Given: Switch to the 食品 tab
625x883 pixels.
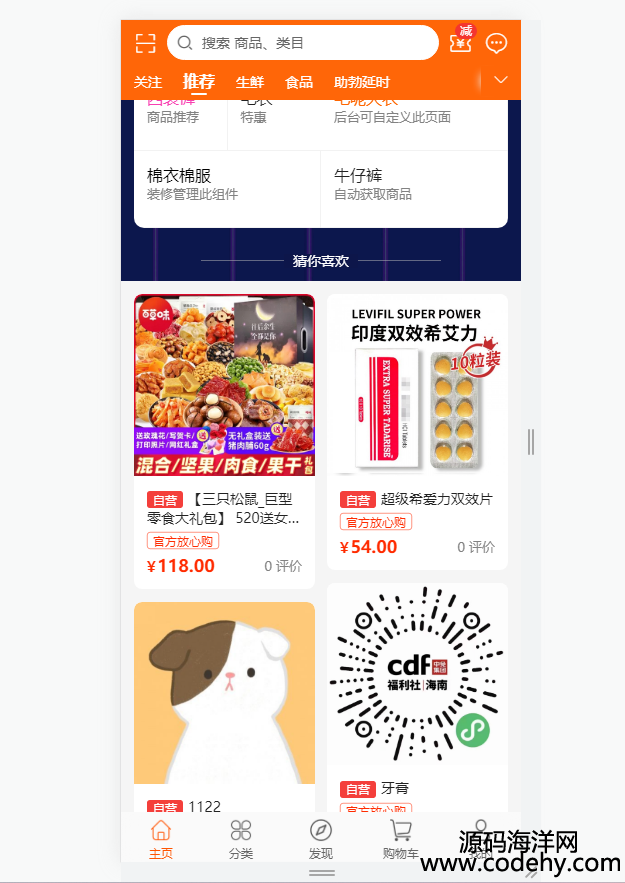Looking at the screenshot, I should (299, 82).
